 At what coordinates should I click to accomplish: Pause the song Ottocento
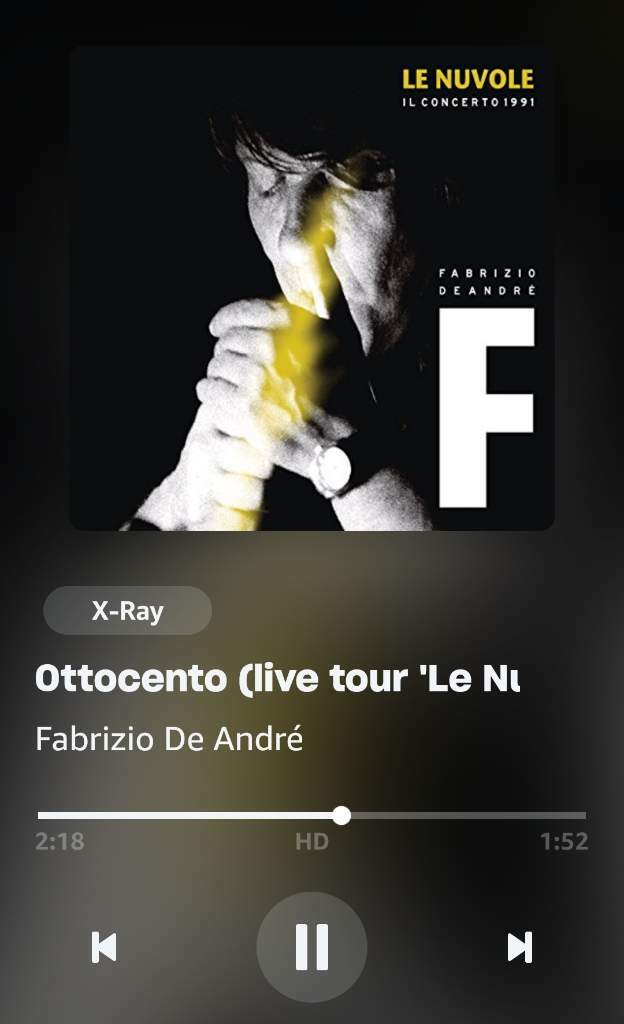pos(312,946)
